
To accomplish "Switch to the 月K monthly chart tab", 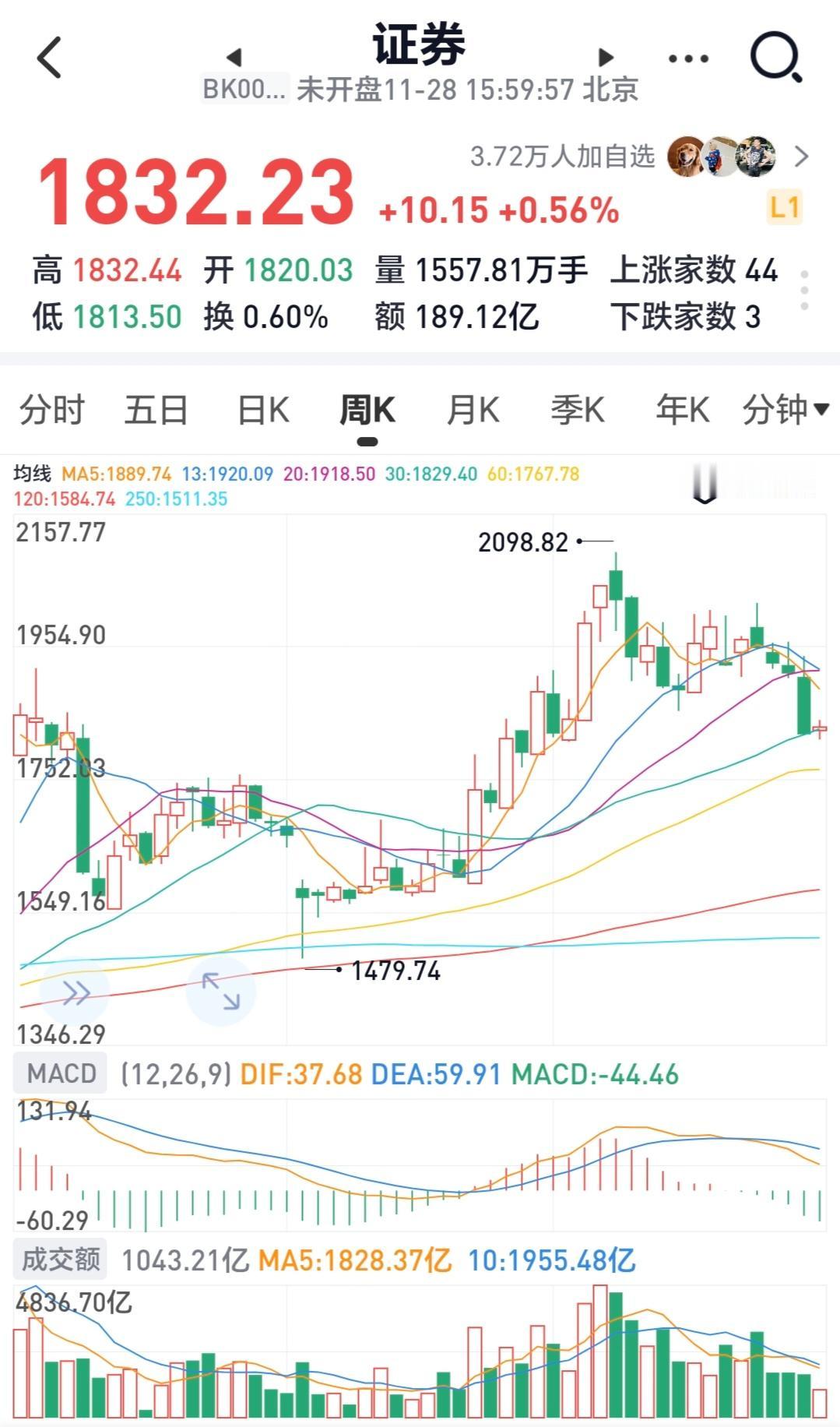I will 473,409.
